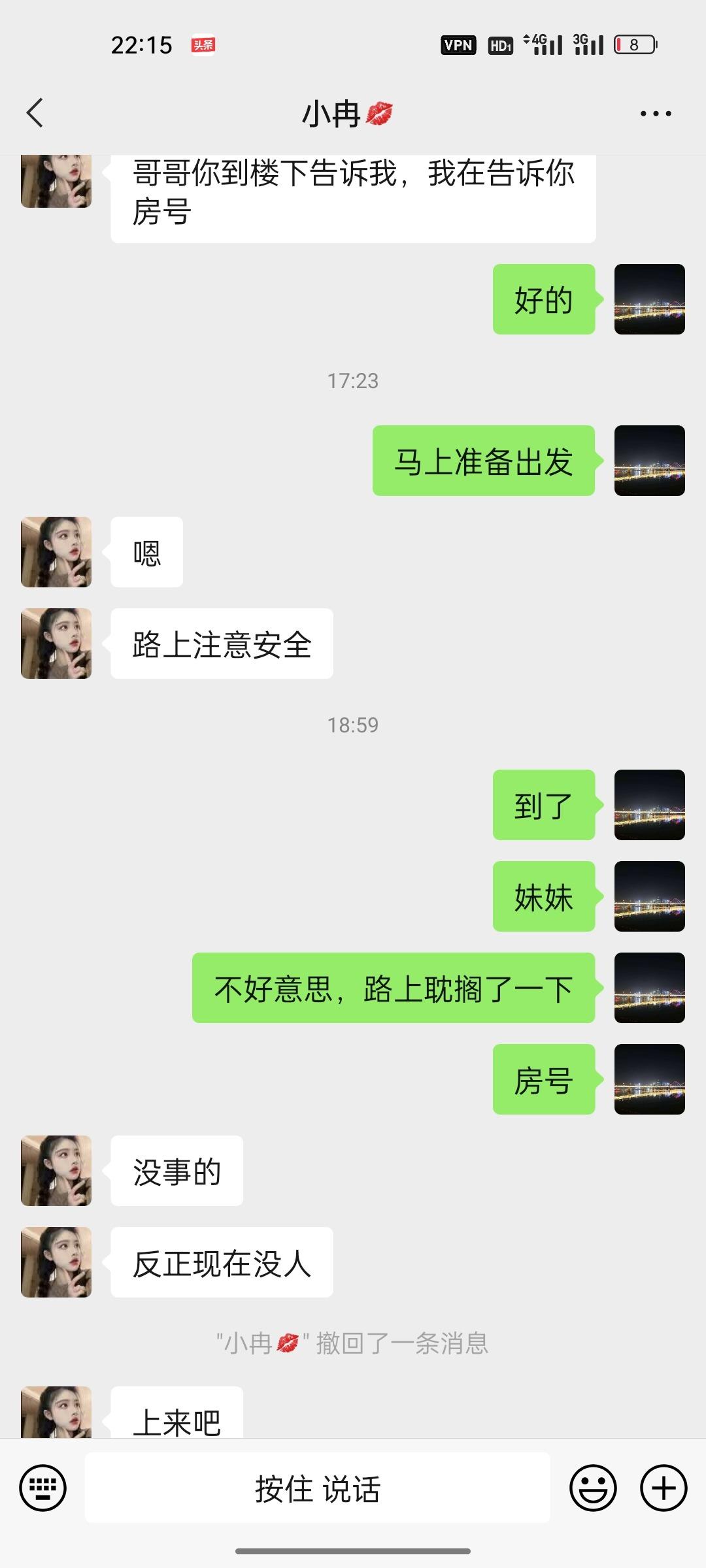The image size is (706, 1568).
Task: Go back to the chat list
Action: point(35,113)
